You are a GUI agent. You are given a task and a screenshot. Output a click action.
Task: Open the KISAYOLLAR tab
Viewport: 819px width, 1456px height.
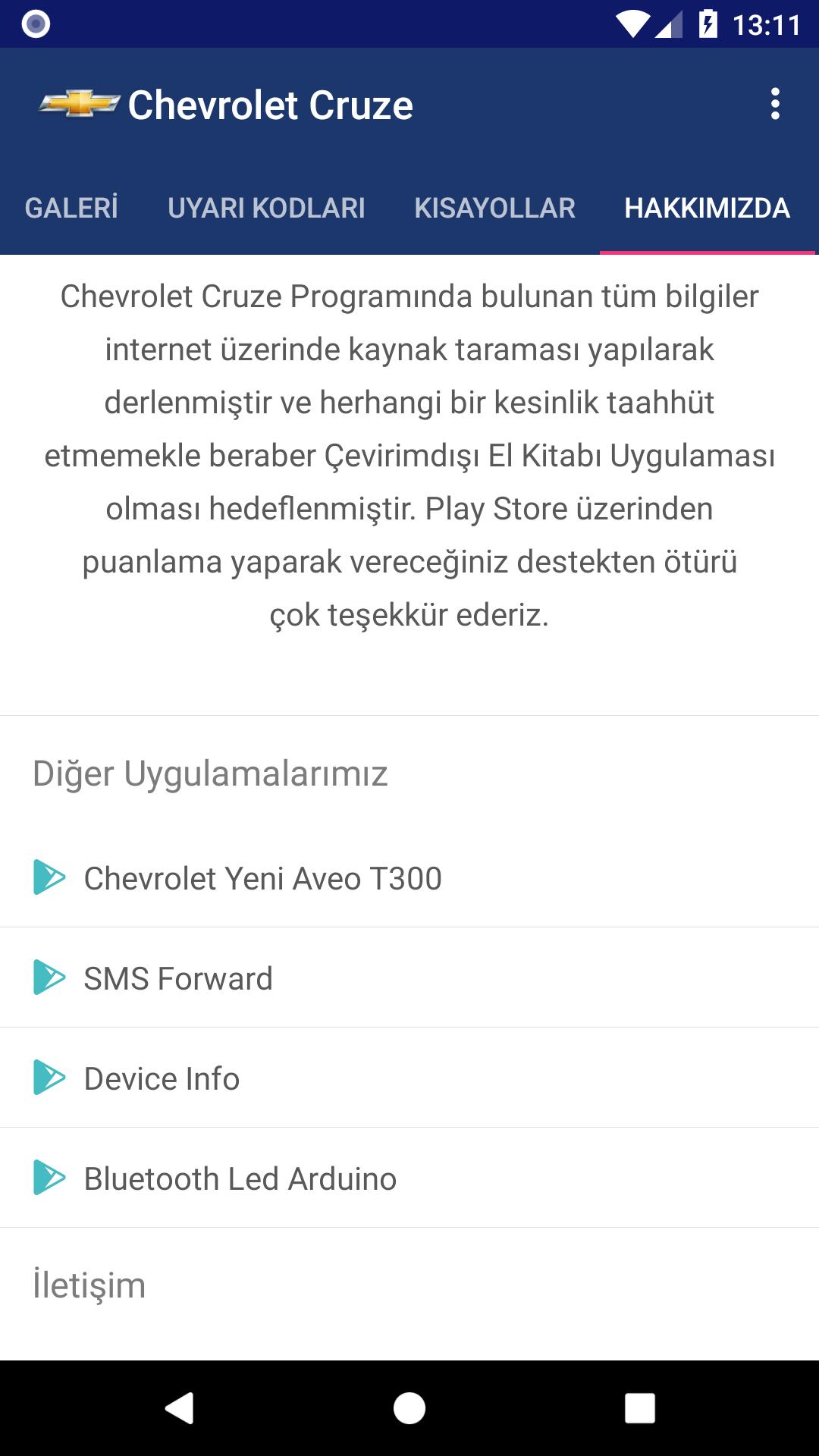click(494, 208)
